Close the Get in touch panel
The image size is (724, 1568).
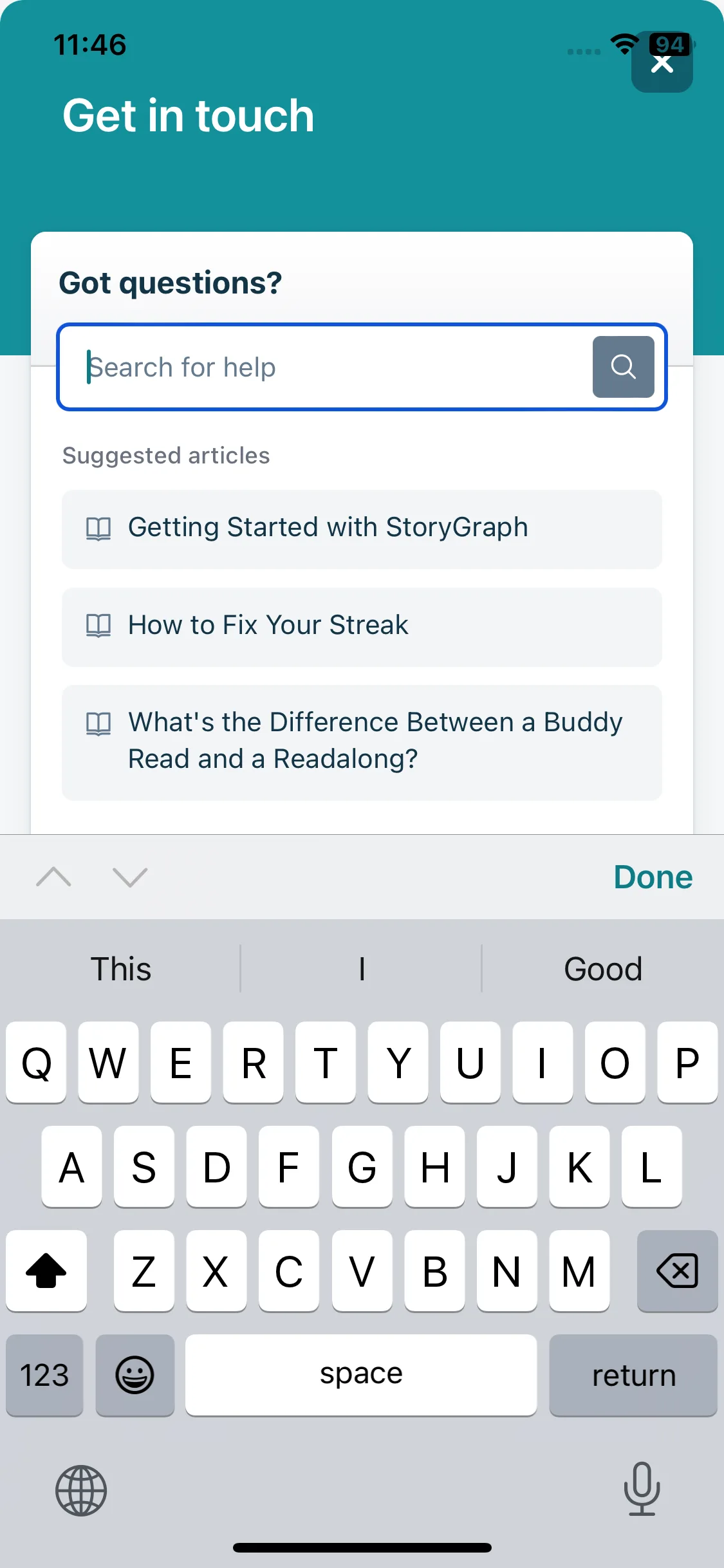(x=662, y=64)
